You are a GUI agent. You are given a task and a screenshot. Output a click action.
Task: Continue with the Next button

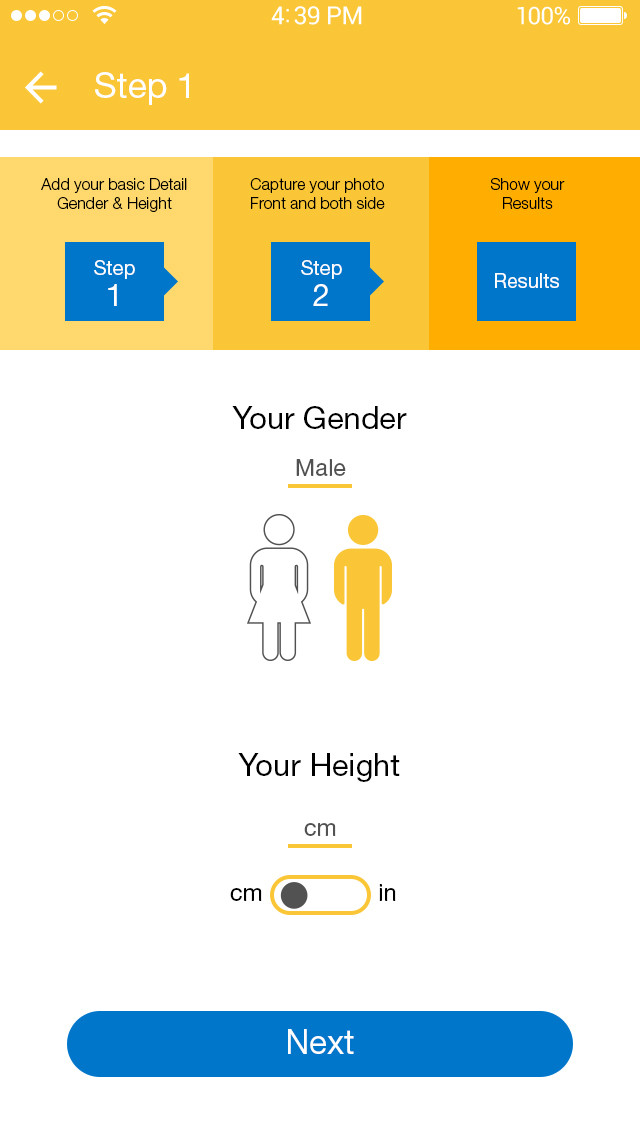click(x=320, y=1043)
